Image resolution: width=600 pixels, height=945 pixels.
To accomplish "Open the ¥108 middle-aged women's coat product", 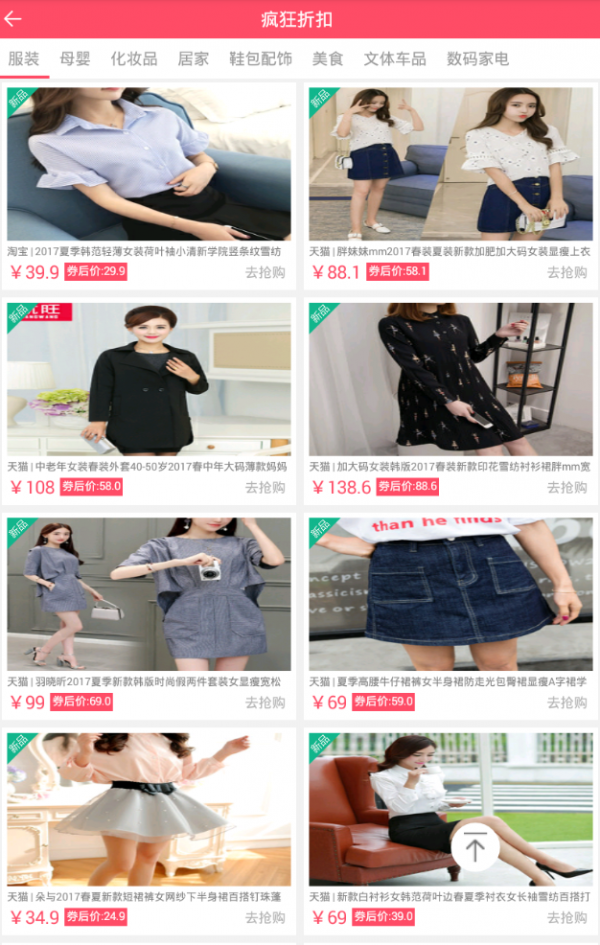I will pyautogui.click(x=149, y=380).
